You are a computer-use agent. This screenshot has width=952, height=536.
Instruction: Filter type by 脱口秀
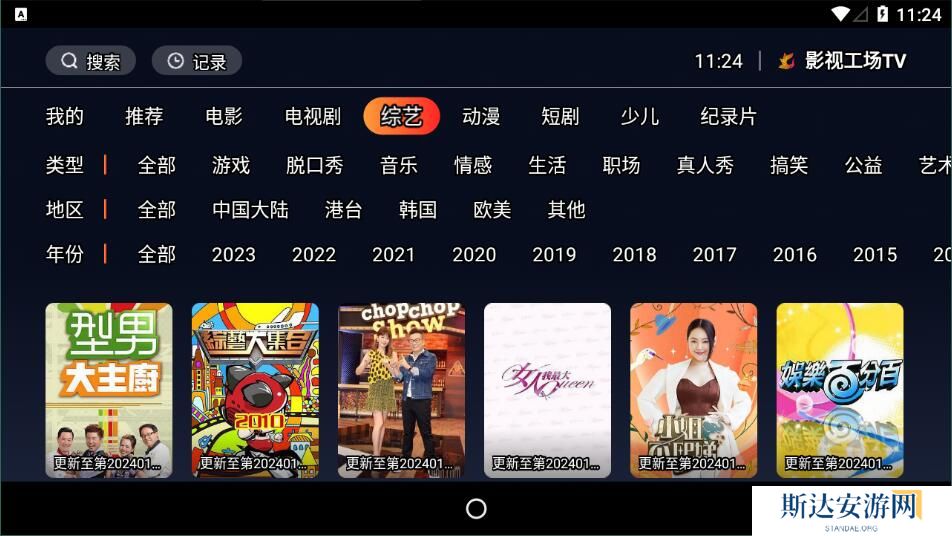click(314, 165)
